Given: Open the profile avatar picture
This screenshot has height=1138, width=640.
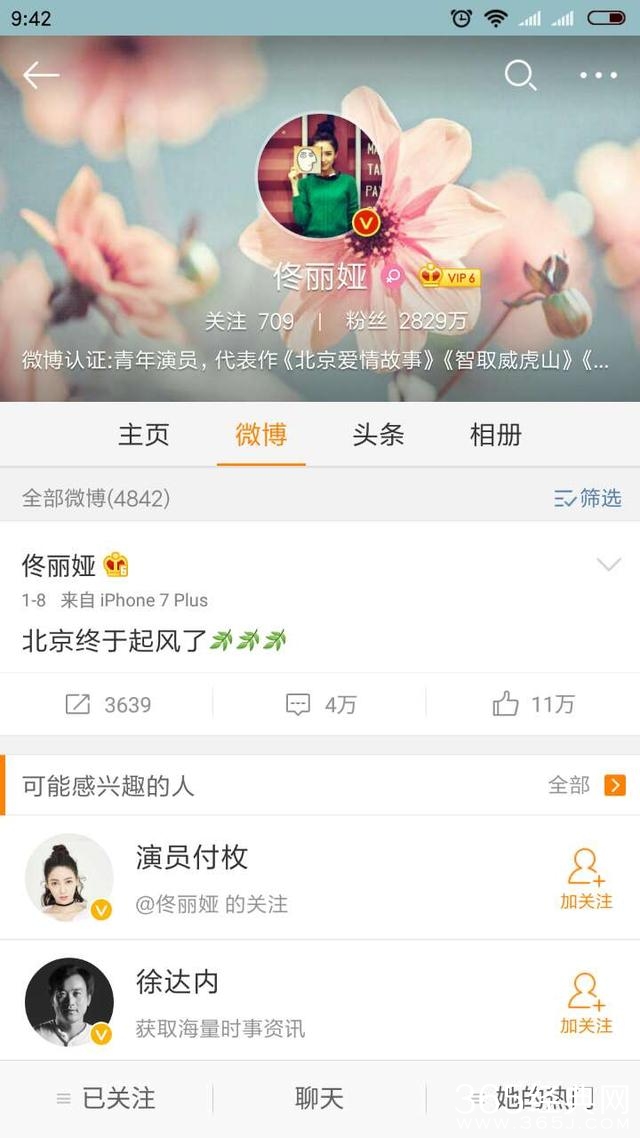Looking at the screenshot, I should 320,175.
